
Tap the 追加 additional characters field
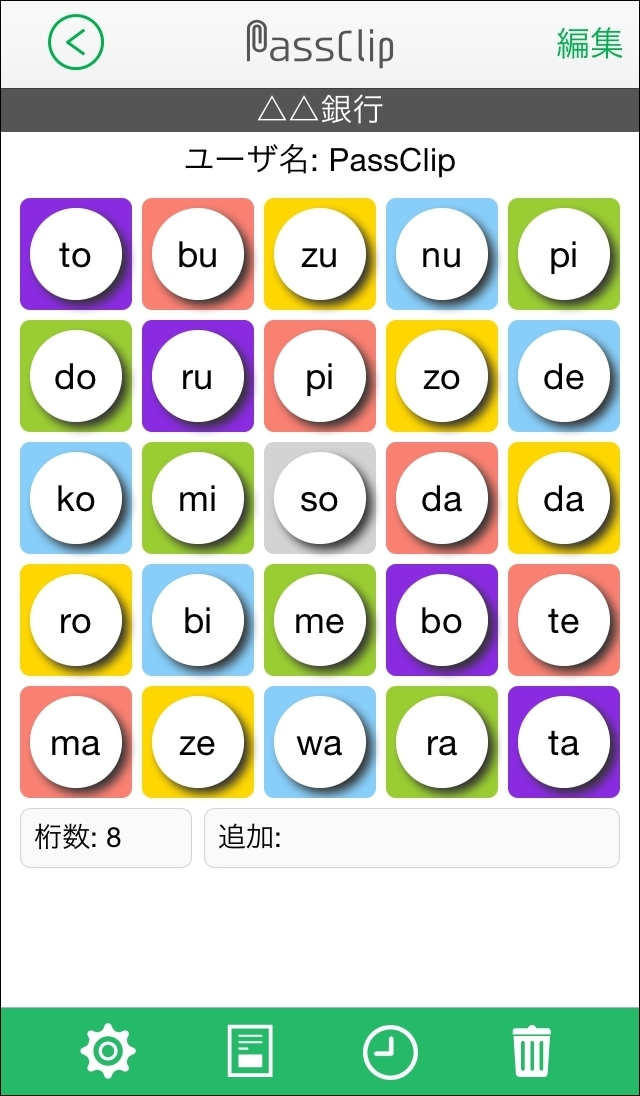click(x=412, y=838)
